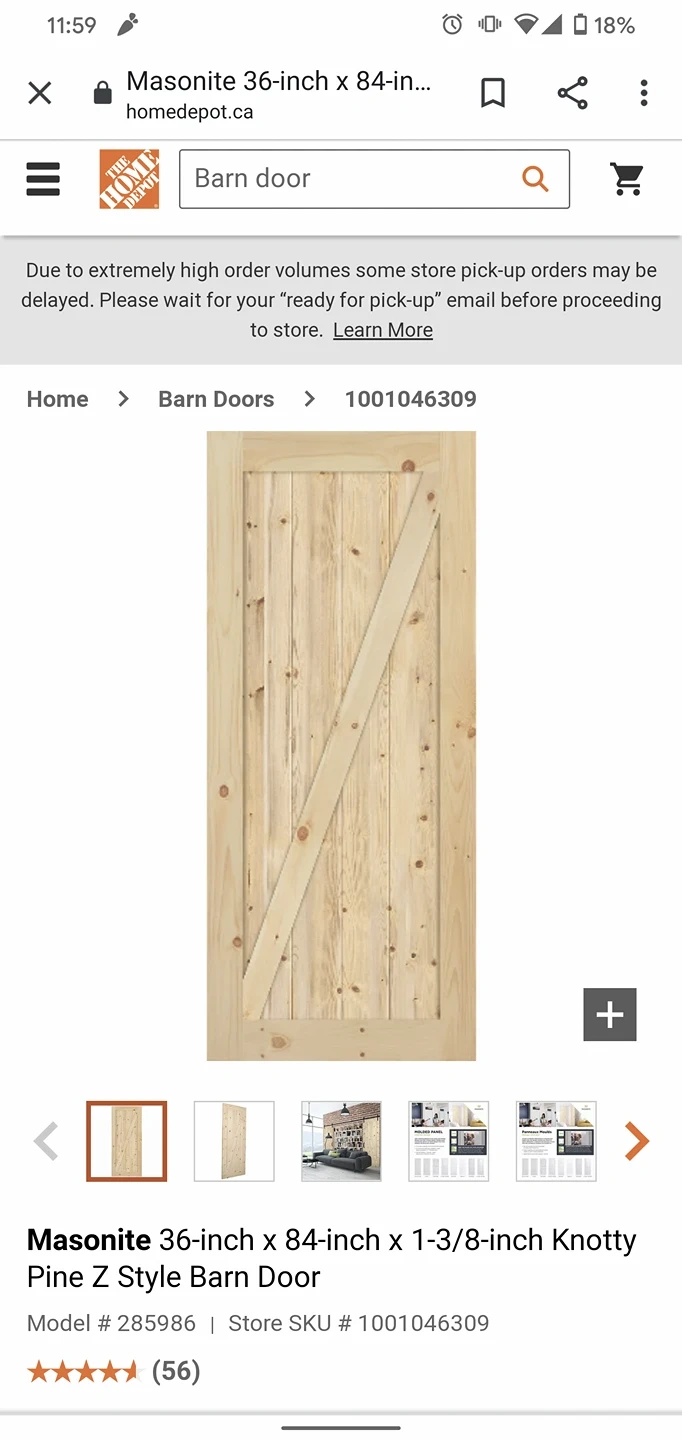View the living room scene thumbnail
The image size is (682, 1440).
(341, 1141)
